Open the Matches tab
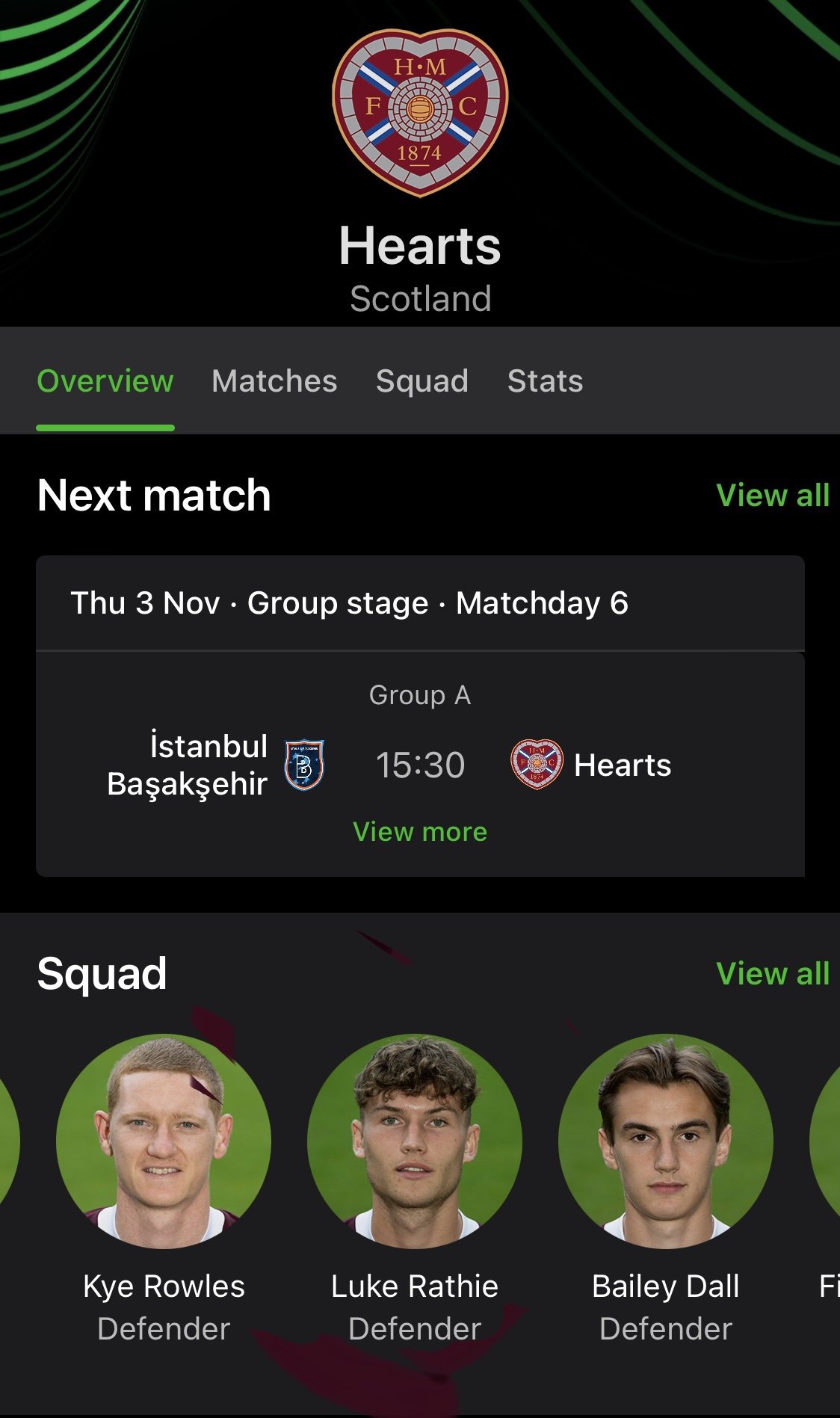This screenshot has height=1418, width=840. coord(274,381)
